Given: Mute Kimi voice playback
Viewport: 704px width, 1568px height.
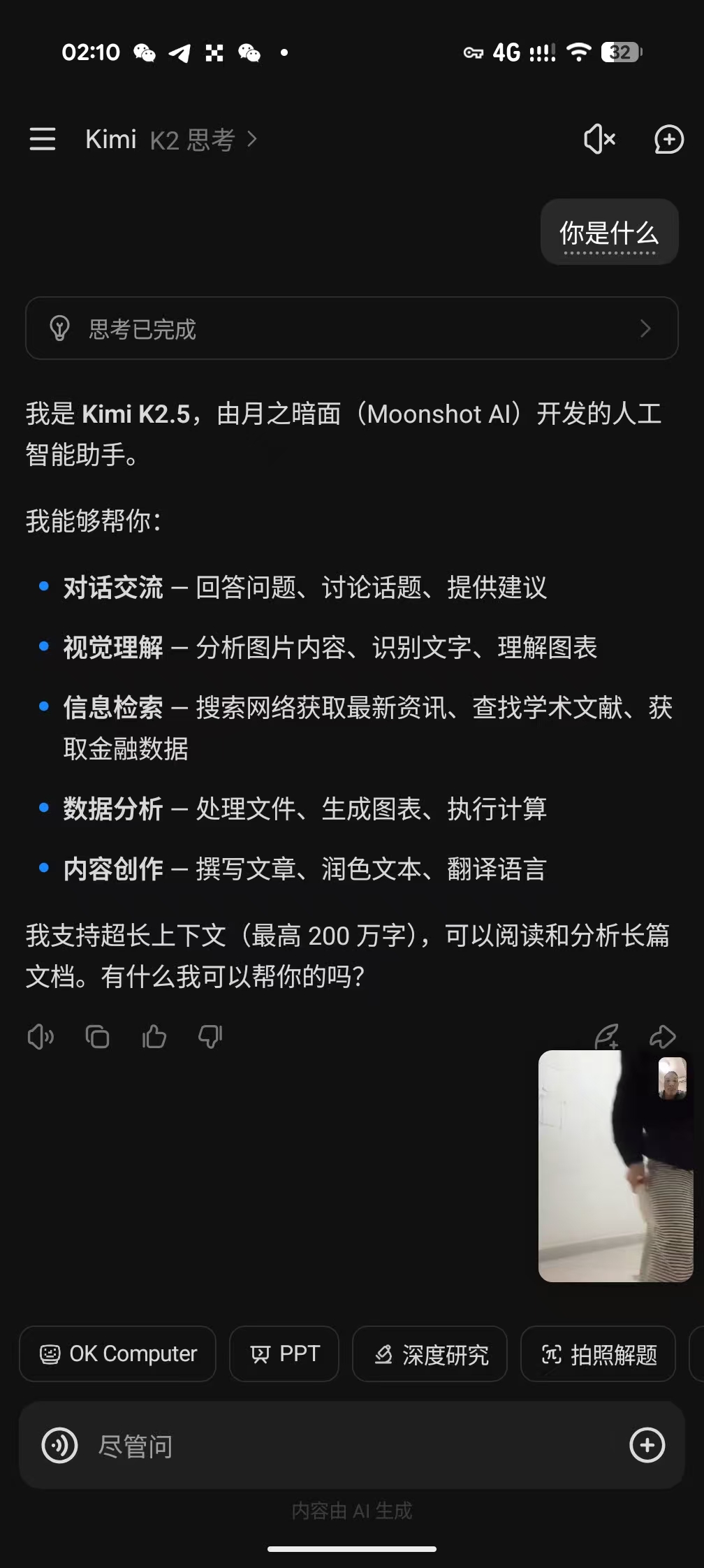Looking at the screenshot, I should pyautogui.click(x=599, y=139).
